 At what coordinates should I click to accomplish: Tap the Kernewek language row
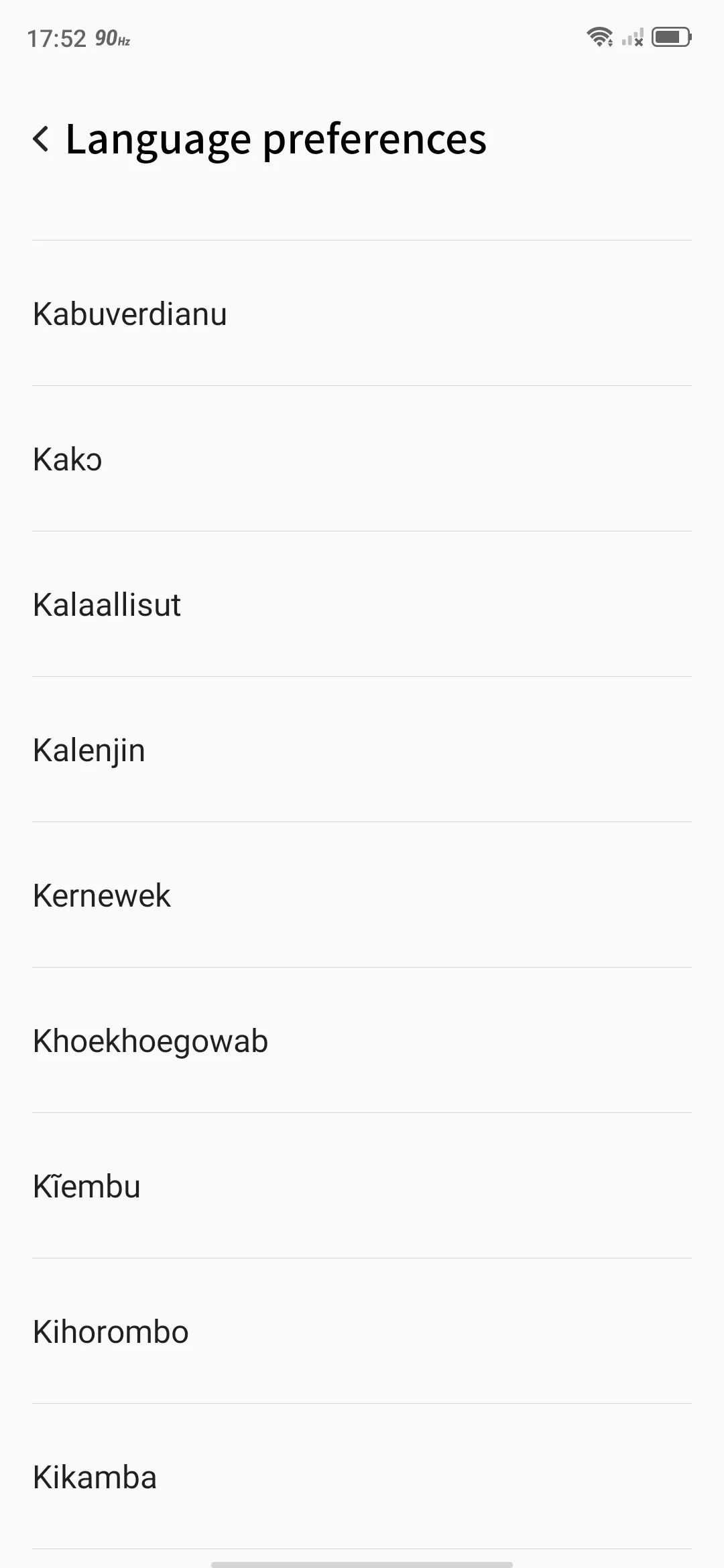pyautogui.click(x=102, y=895)
